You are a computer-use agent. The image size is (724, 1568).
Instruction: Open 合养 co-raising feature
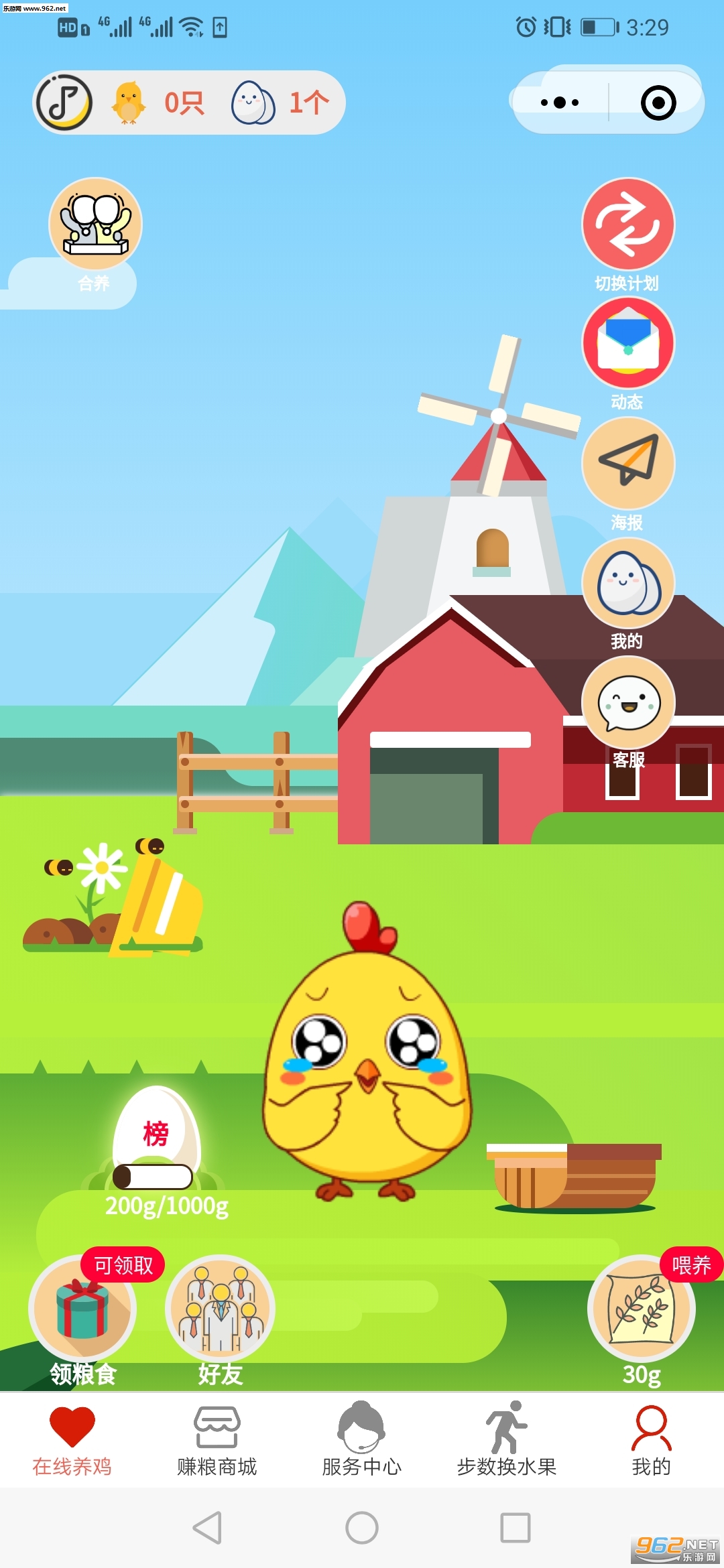pos(95,225)
